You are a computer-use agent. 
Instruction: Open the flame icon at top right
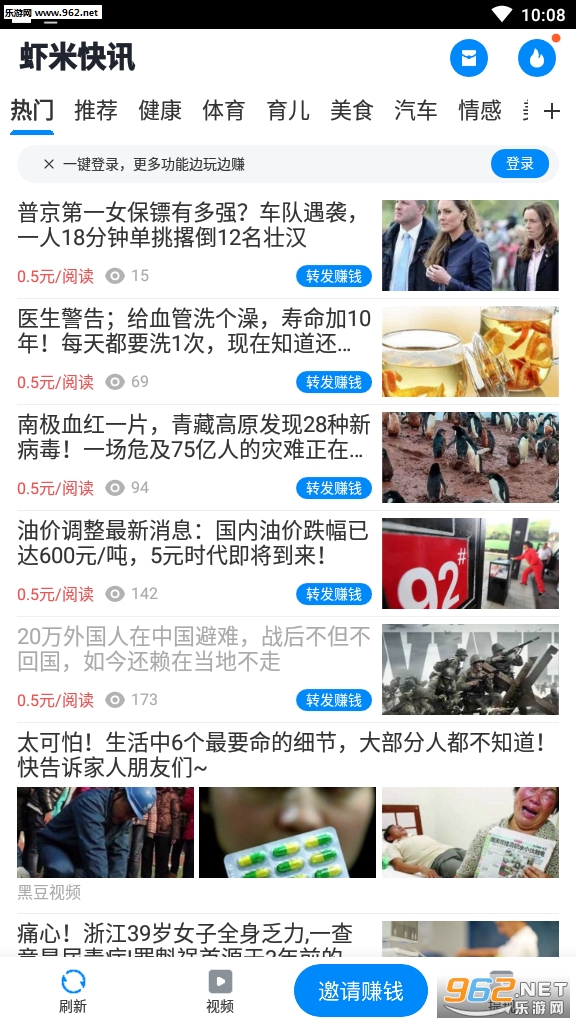pyautogui.click(x=537, y=58)
